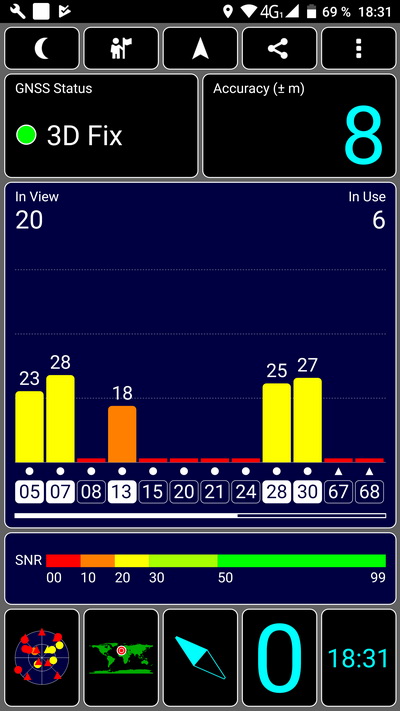This screenshot has height=711, width=400.
Task: Open the Accuracy panel showing 8
Action: [x=299, y=126]
